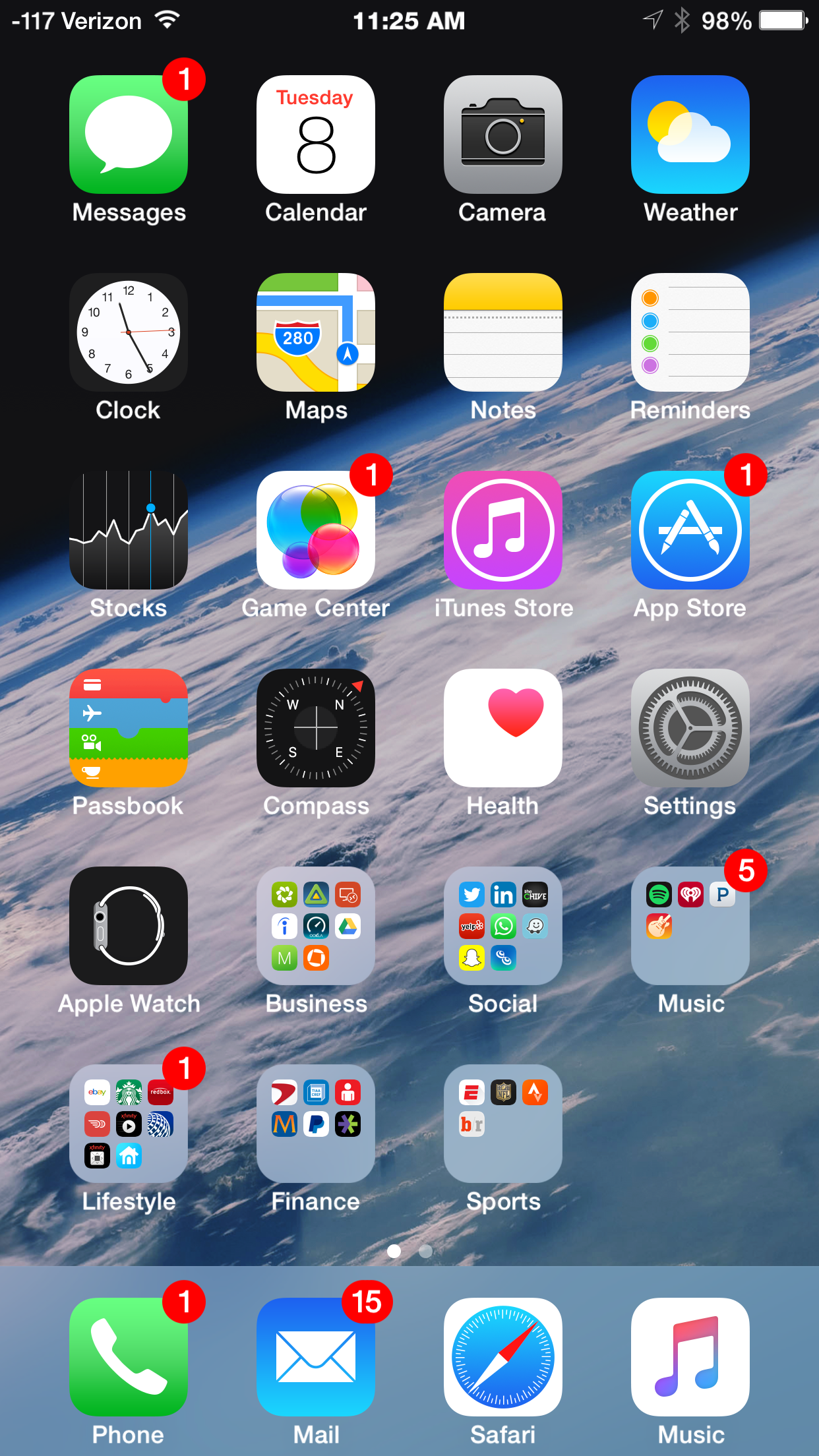Screen dimensions: 819x1456
Task: Open the Camera app
Action: point(502,135)
